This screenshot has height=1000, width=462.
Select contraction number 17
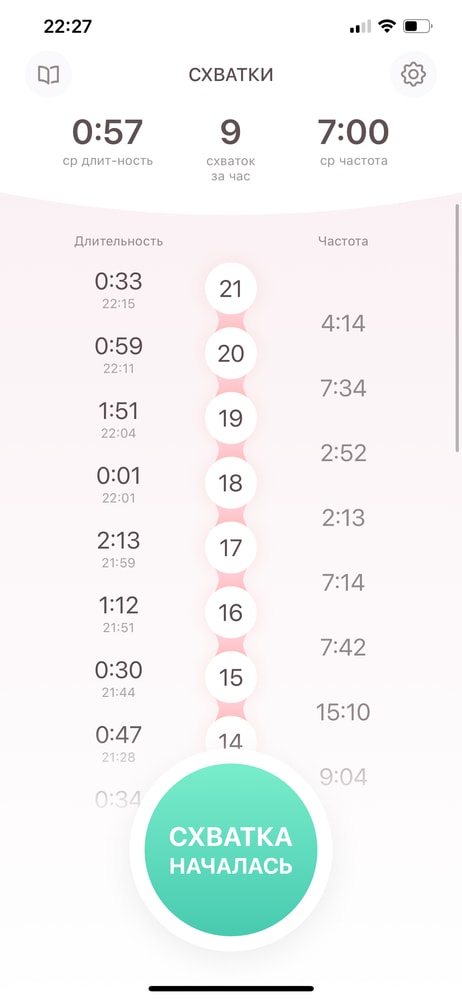tap(231, 548)
